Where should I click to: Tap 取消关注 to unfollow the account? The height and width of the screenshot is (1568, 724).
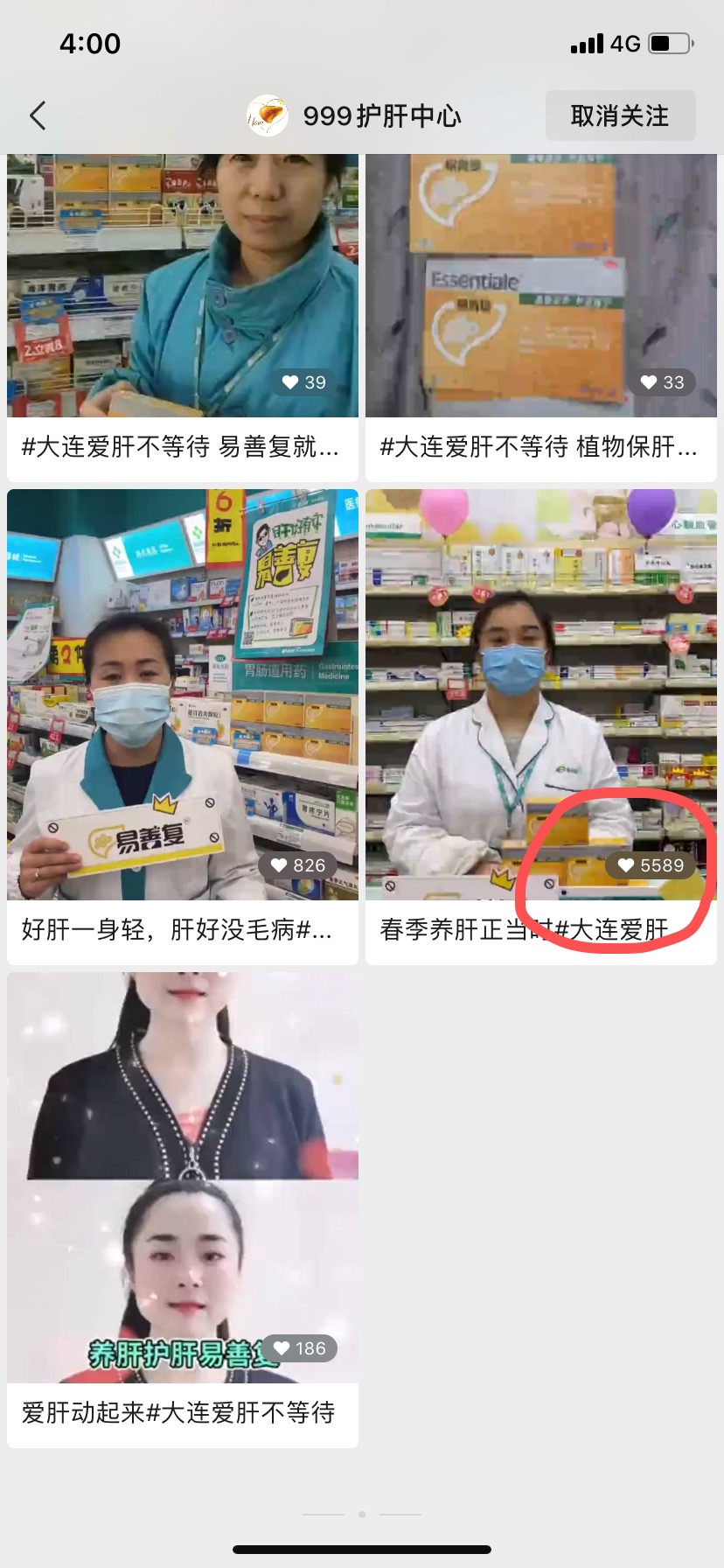620,115
